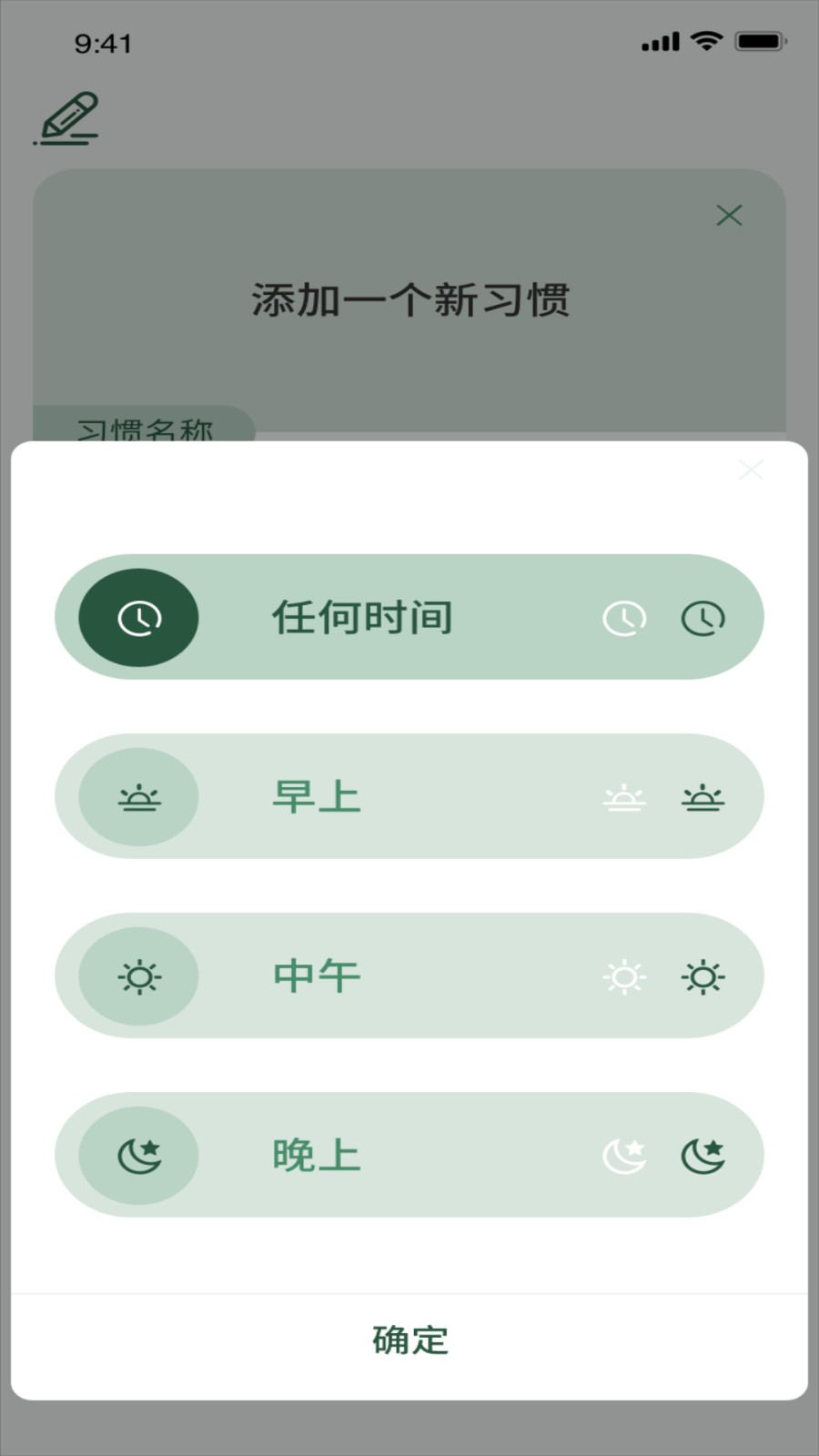The height and width of the screenshot is (1456, 819).
Task: Click the sunrise icon beside 早上
Action: [138, 796]
